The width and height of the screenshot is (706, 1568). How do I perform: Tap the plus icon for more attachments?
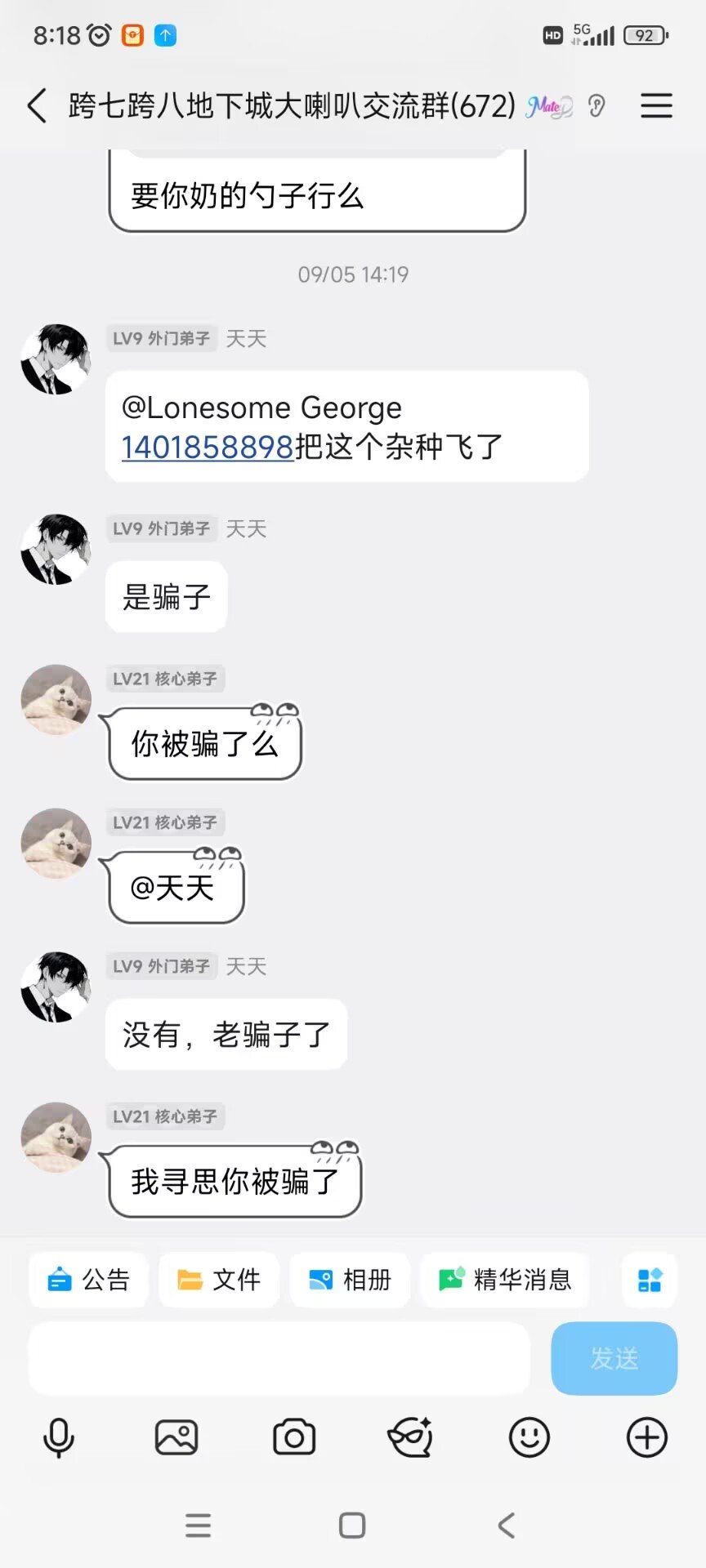pos(646,1437)
